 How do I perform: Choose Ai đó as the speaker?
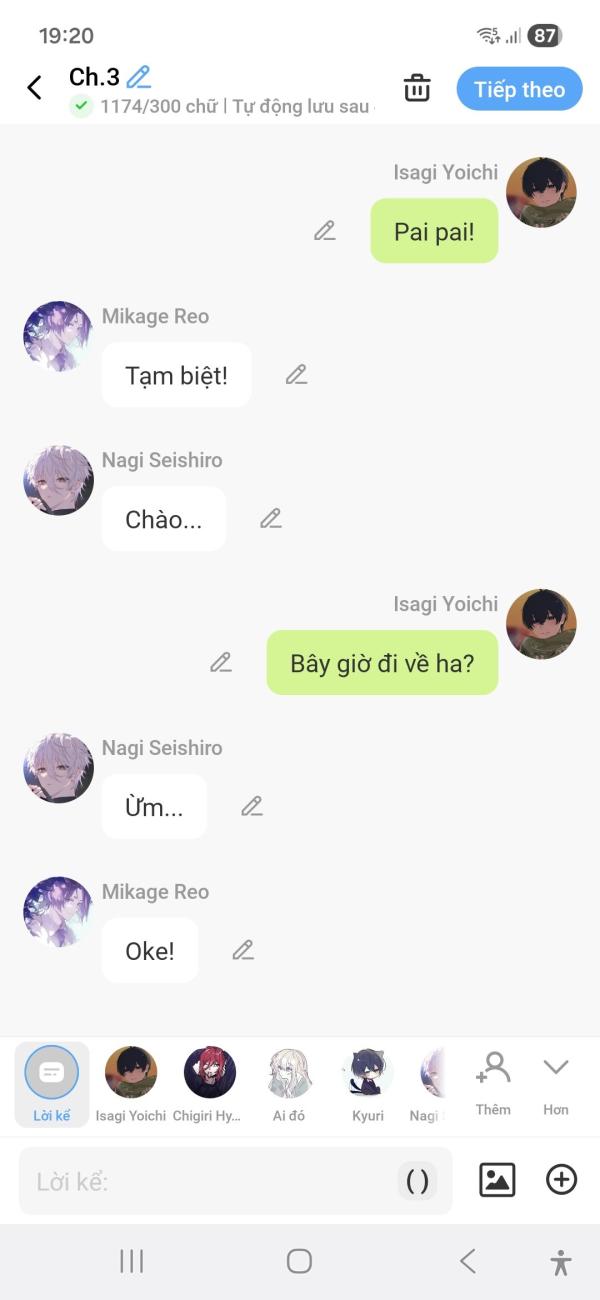(289, 1084)
